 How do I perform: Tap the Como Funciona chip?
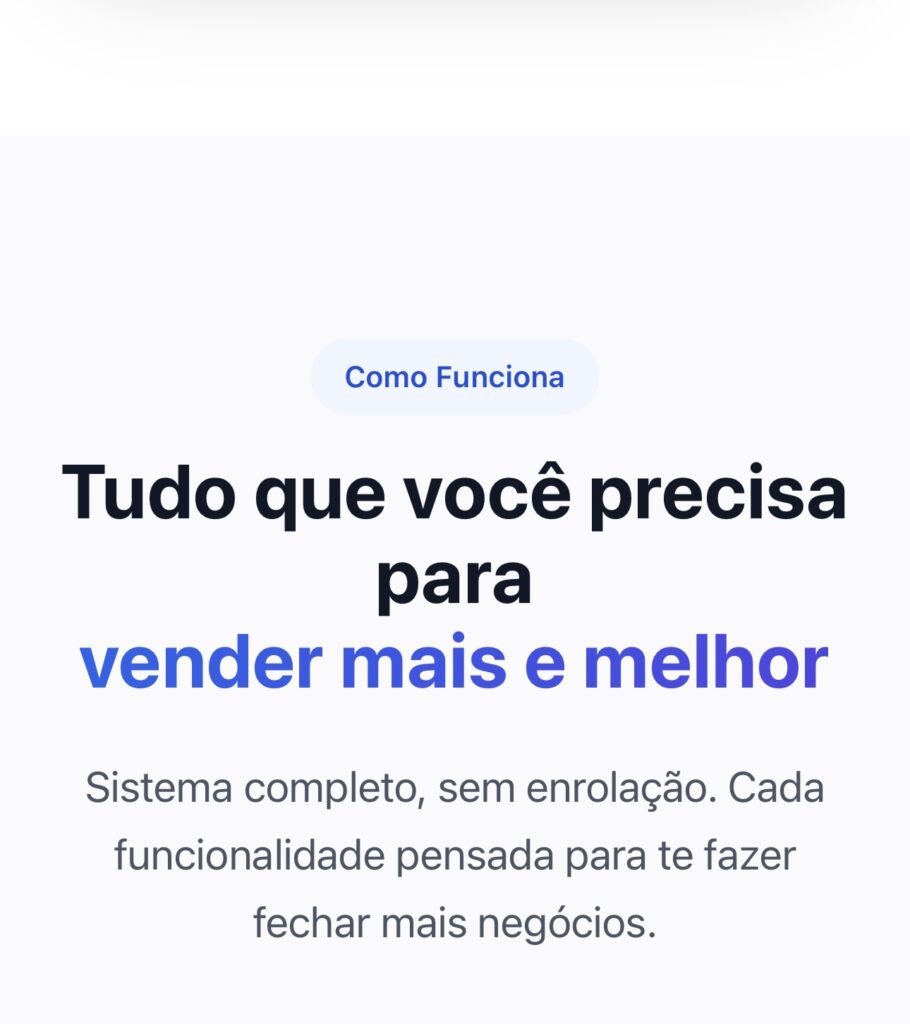(454, 377)
